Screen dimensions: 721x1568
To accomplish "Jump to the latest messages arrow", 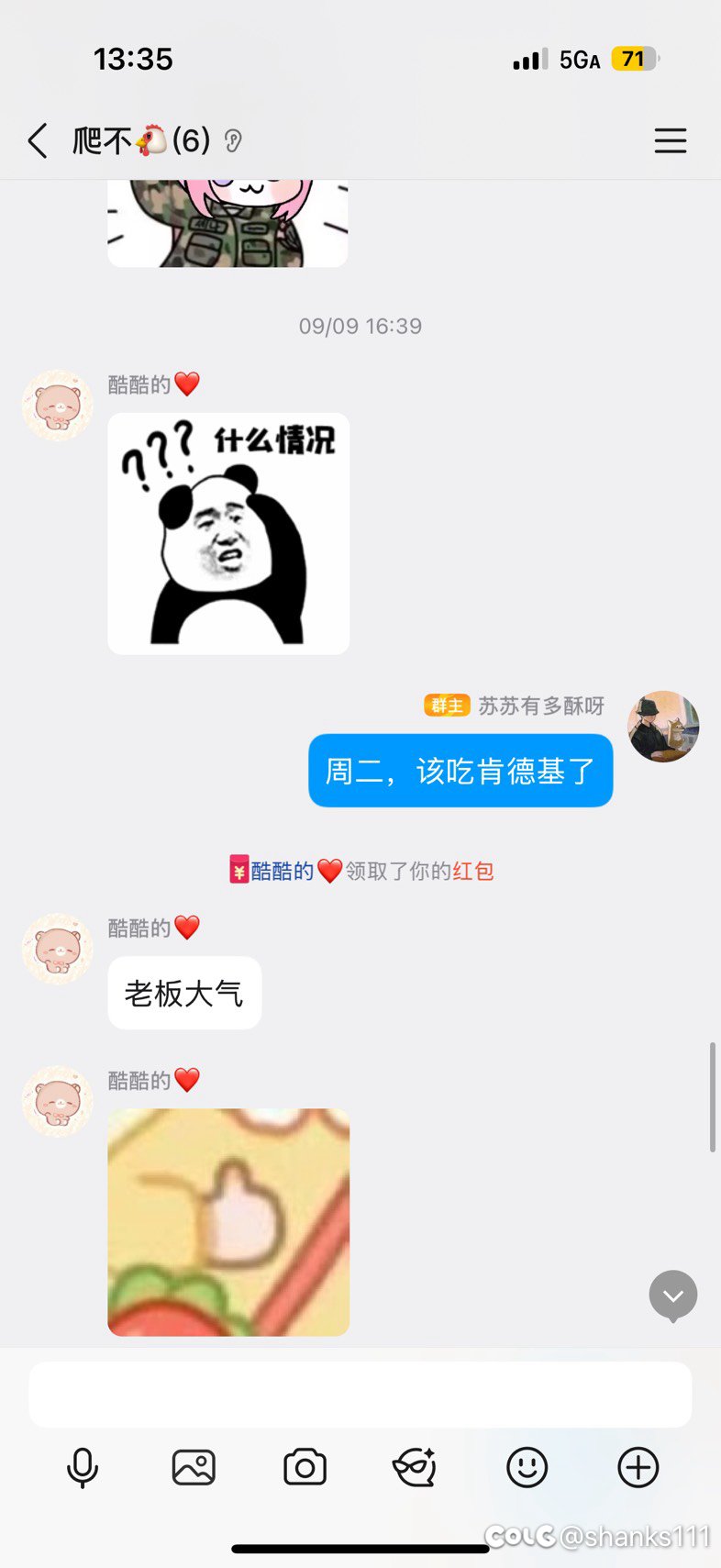I will click(x=672, y=1296).
